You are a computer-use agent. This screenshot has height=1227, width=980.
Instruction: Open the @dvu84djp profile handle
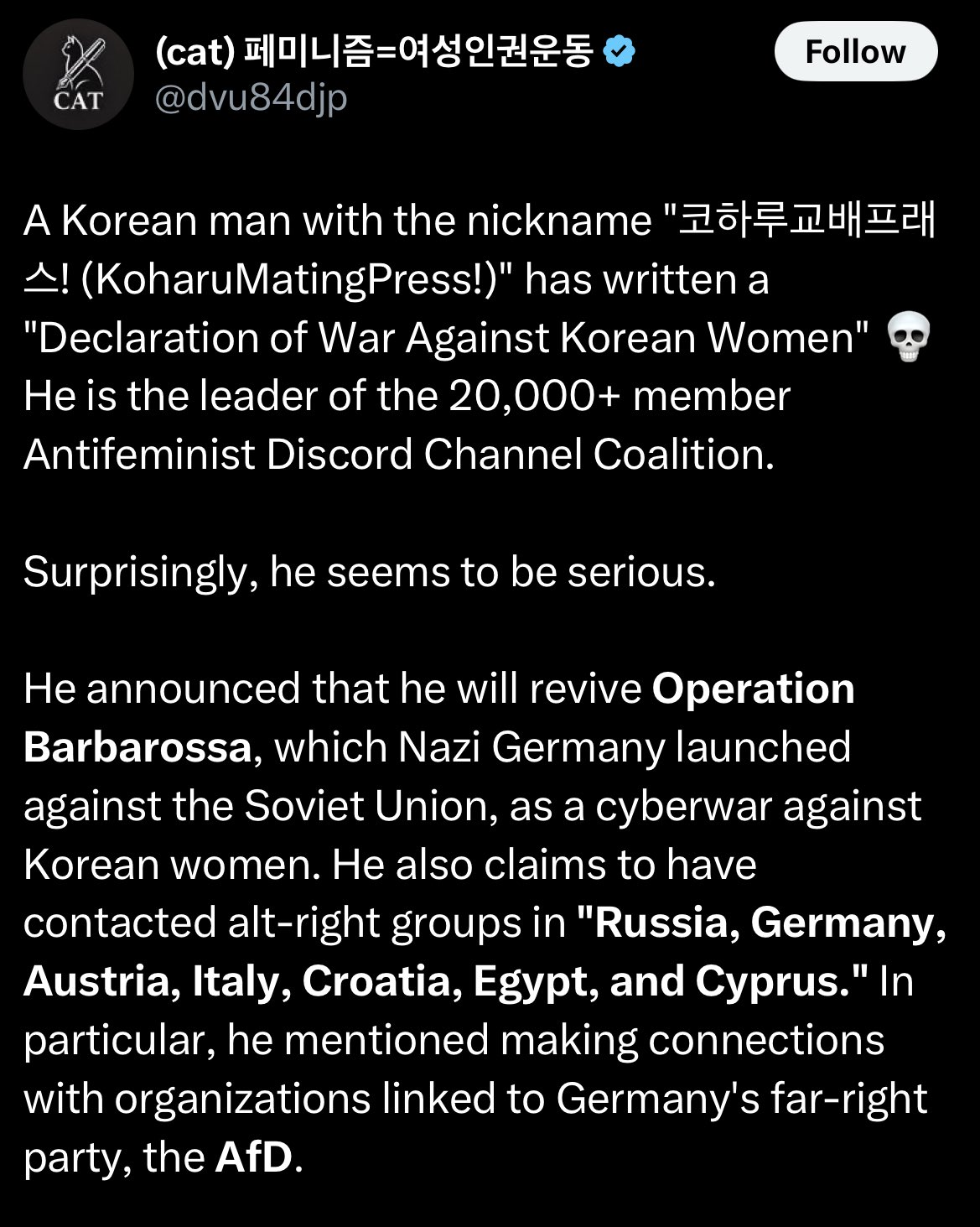pos(251,98)
